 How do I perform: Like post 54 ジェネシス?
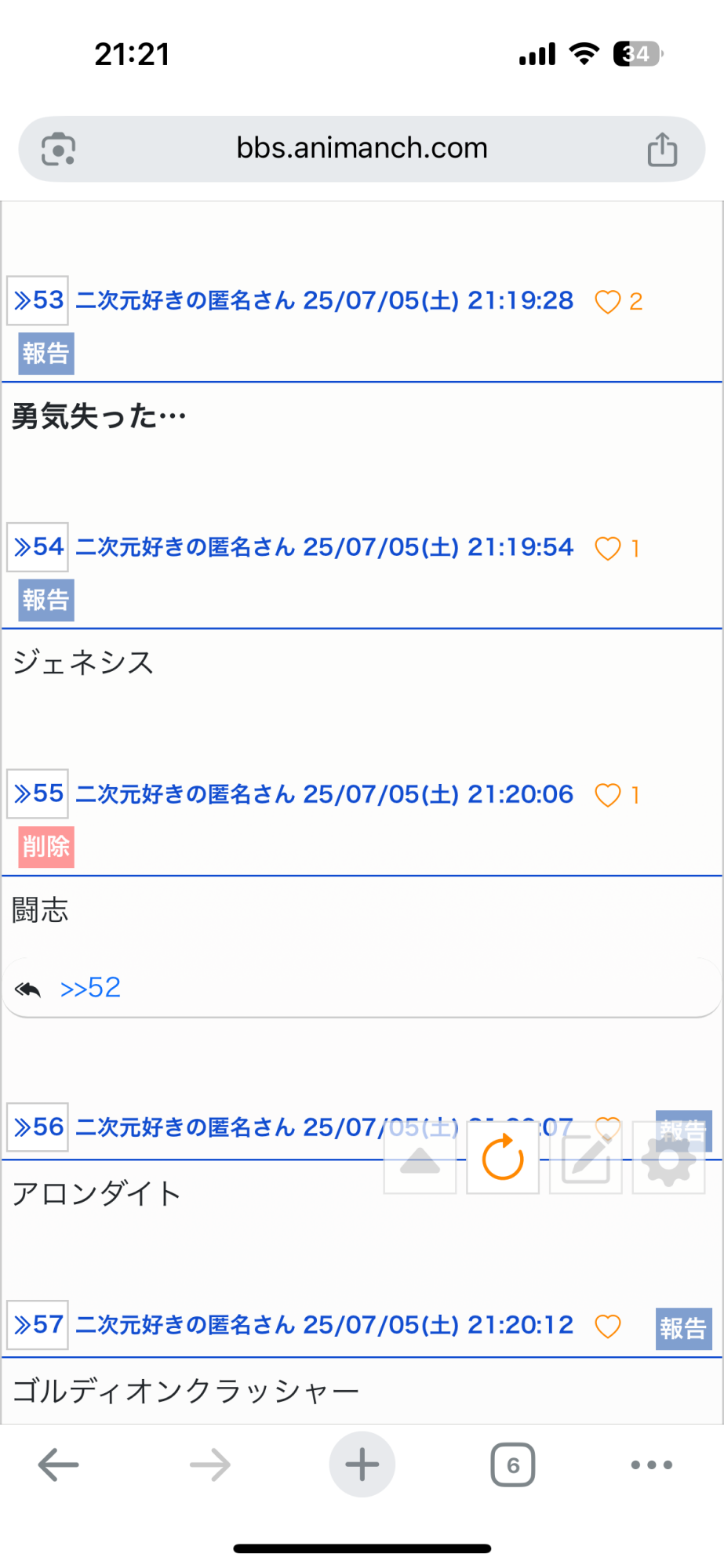click(607, 548)
